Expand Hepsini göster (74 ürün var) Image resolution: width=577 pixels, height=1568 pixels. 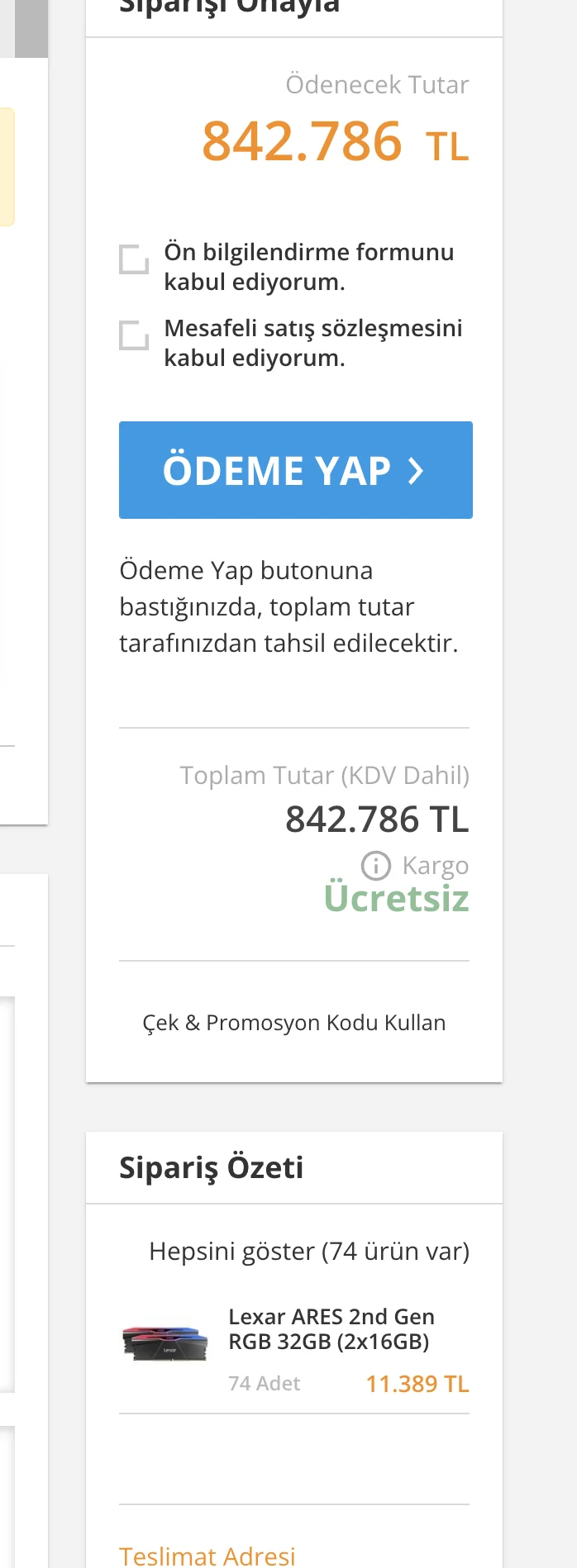[x=309, y=1251]
